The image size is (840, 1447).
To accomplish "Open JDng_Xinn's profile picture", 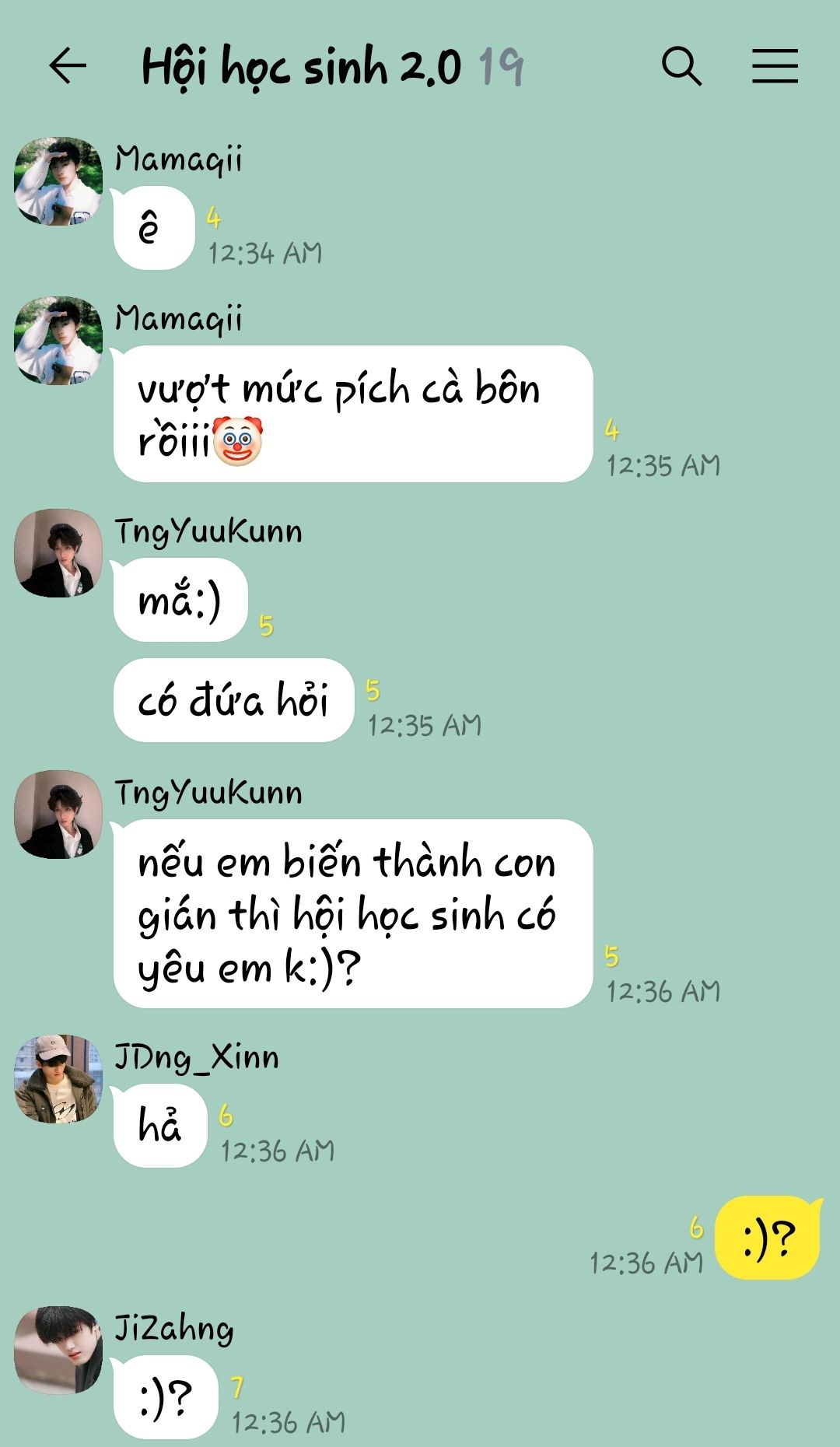I will [x=58, y=1079].
